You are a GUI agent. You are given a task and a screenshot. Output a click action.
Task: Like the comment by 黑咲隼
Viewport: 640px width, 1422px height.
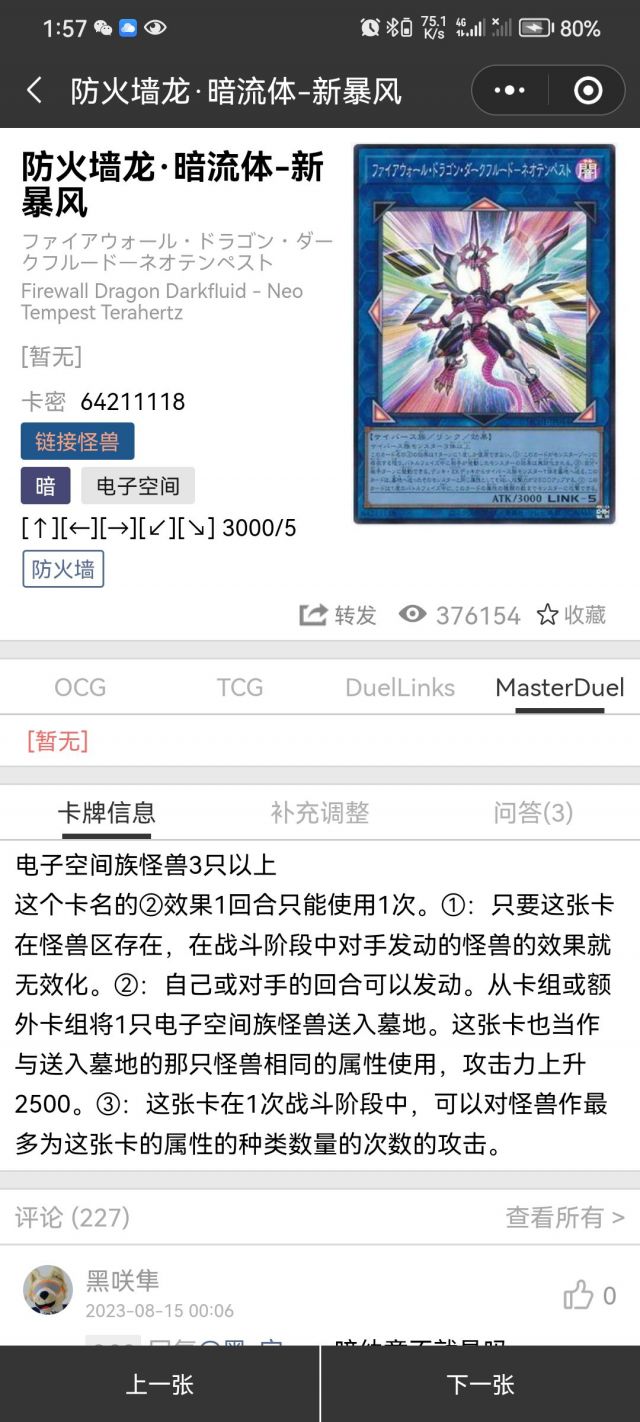click(x=590, y=1296)
